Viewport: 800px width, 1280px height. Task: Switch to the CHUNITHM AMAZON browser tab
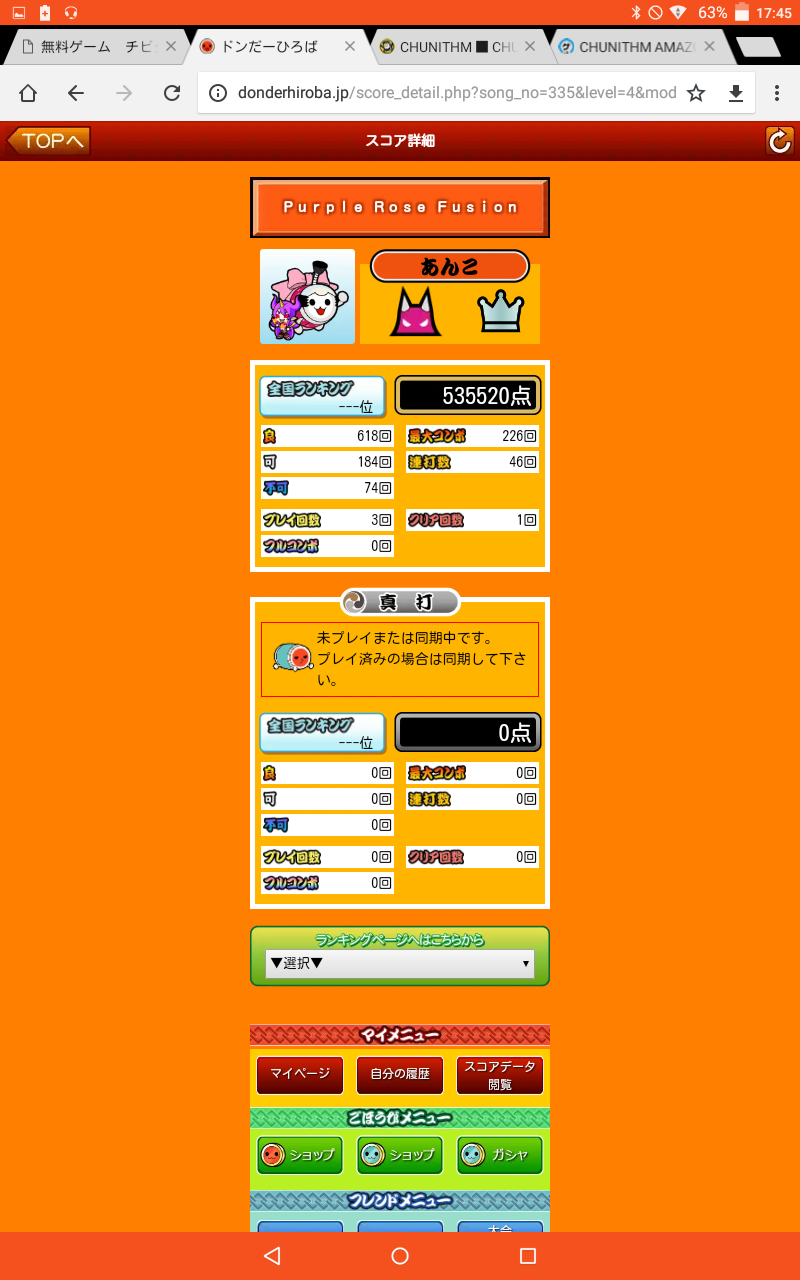tap(630, 47)
